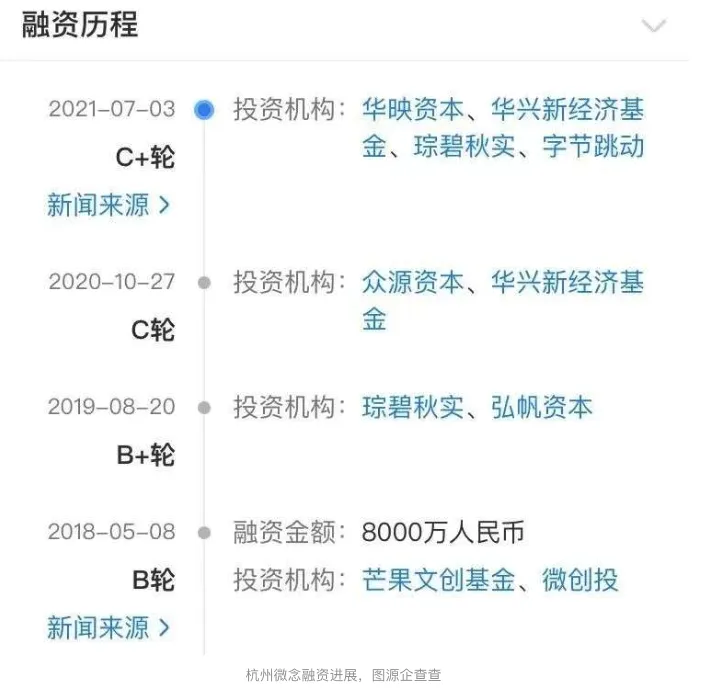Collapse the 融资历程 section chevron
The width and height of the screenshot is (705, 688).
coord(653,26)
